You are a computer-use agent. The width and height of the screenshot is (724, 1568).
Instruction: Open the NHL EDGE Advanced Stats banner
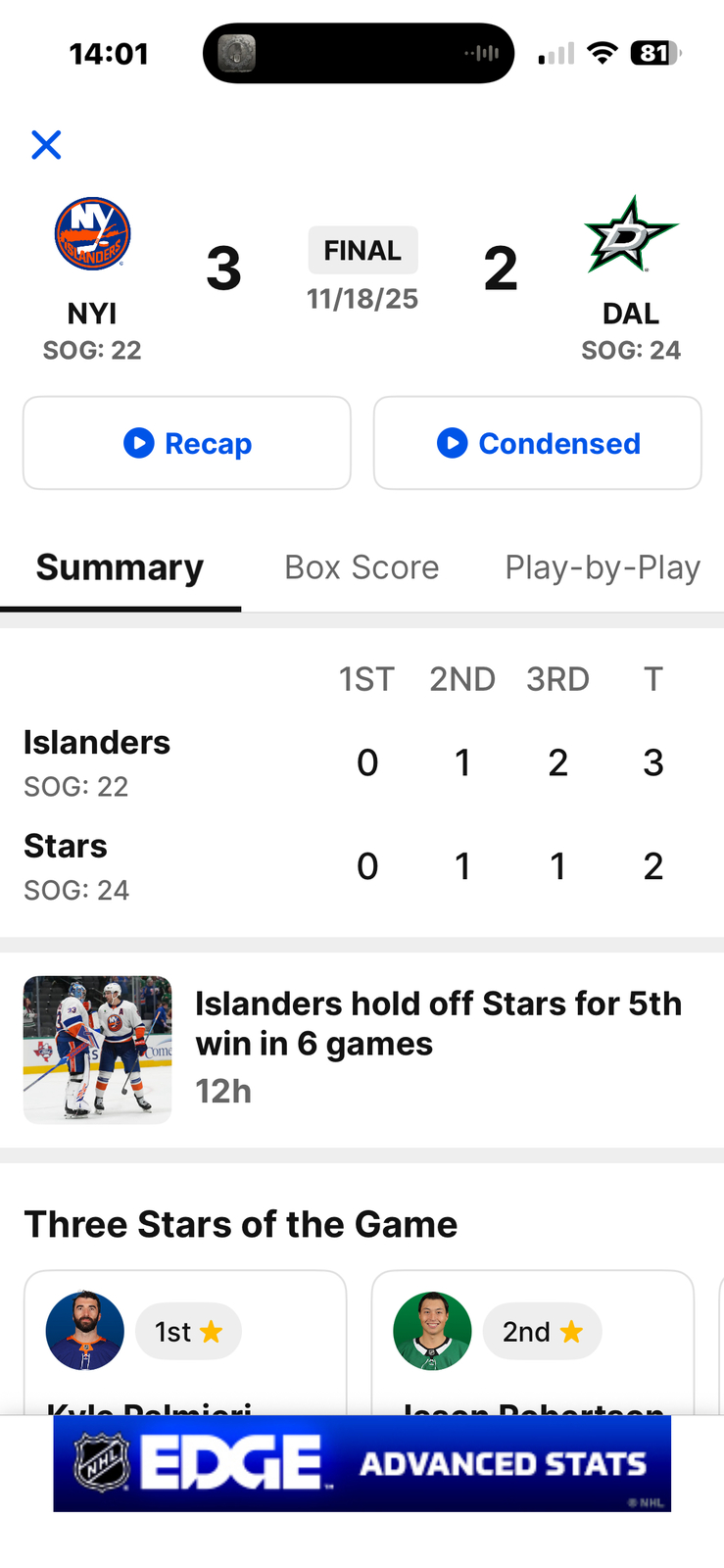click(x=362, y=1463)
